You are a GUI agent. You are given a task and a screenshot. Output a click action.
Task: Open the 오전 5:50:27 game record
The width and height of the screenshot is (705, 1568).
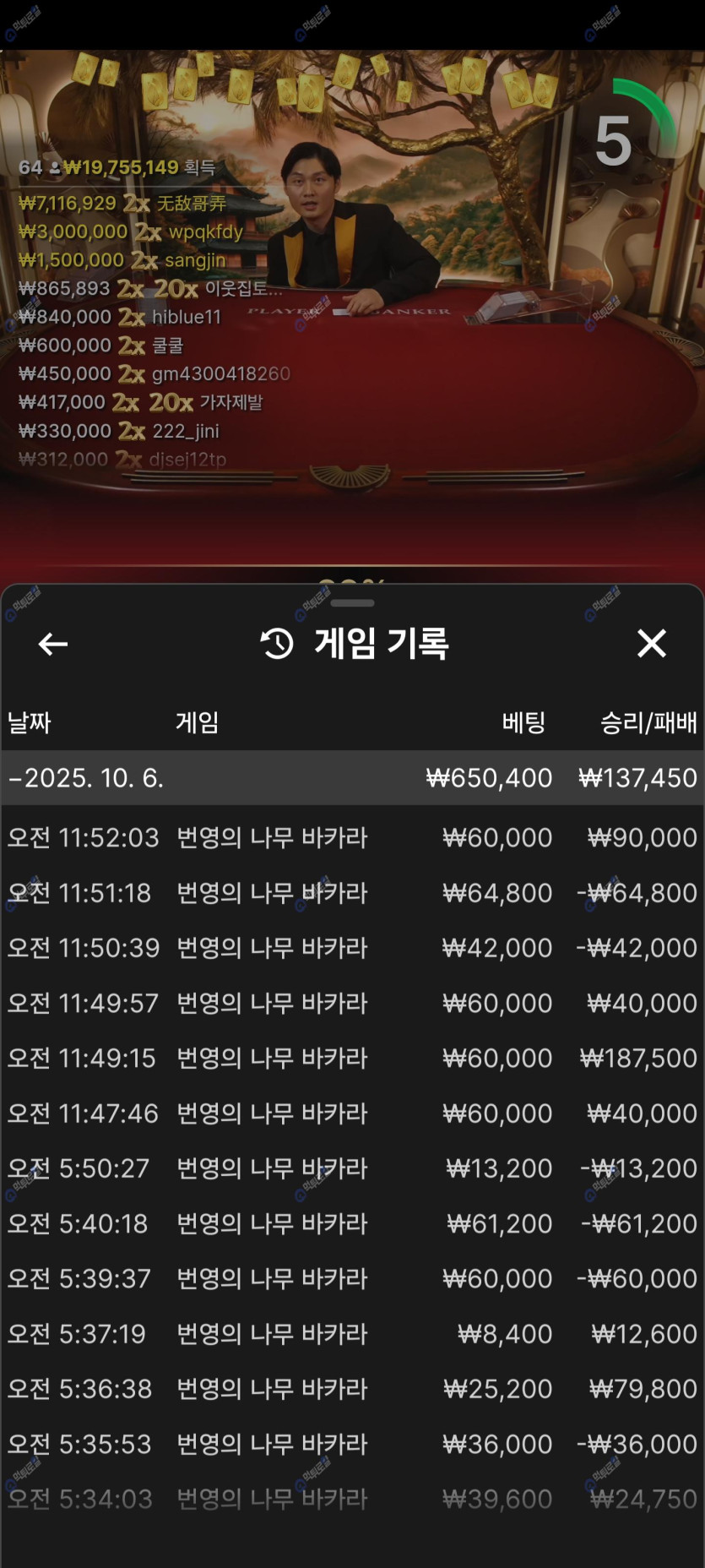(x=352, y=1168)
